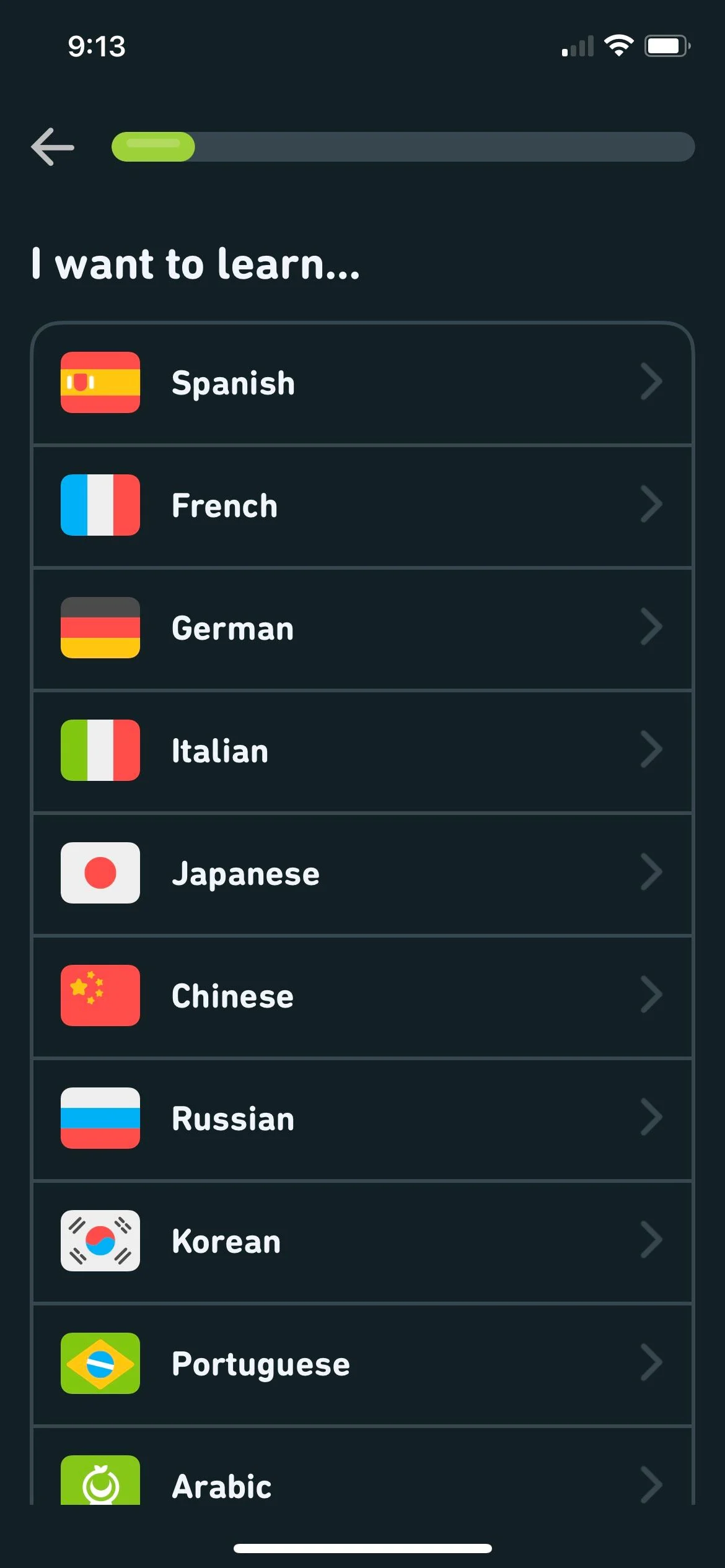Image resolution: width=725 pixels, height=1568 pixels.
Task: Choose French to learn
Action: pyautogui.click(x=362, y=505)
